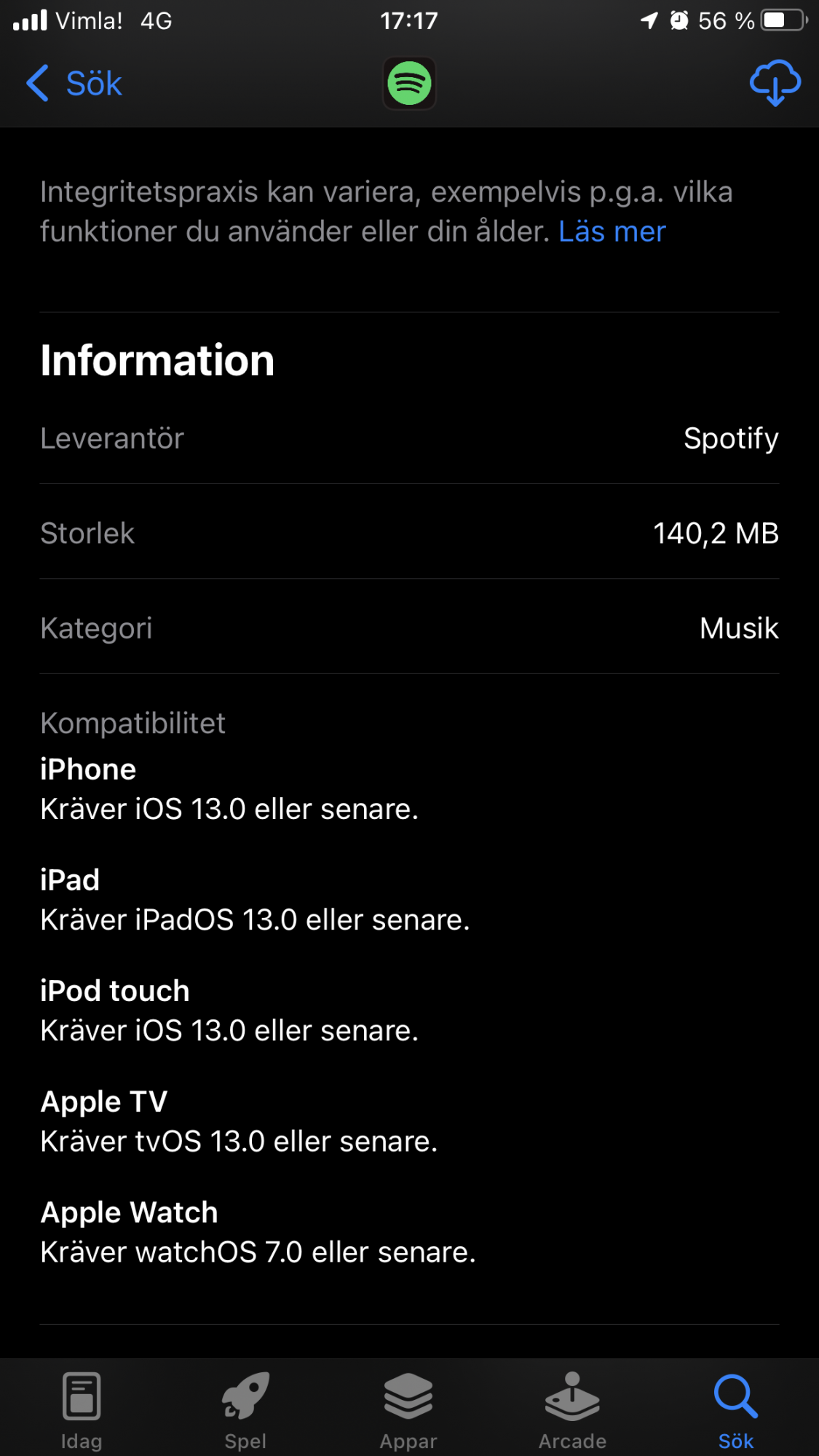Open the Läs mer privacy link
Screen dimensions: 819x1456
click(612, 232)
